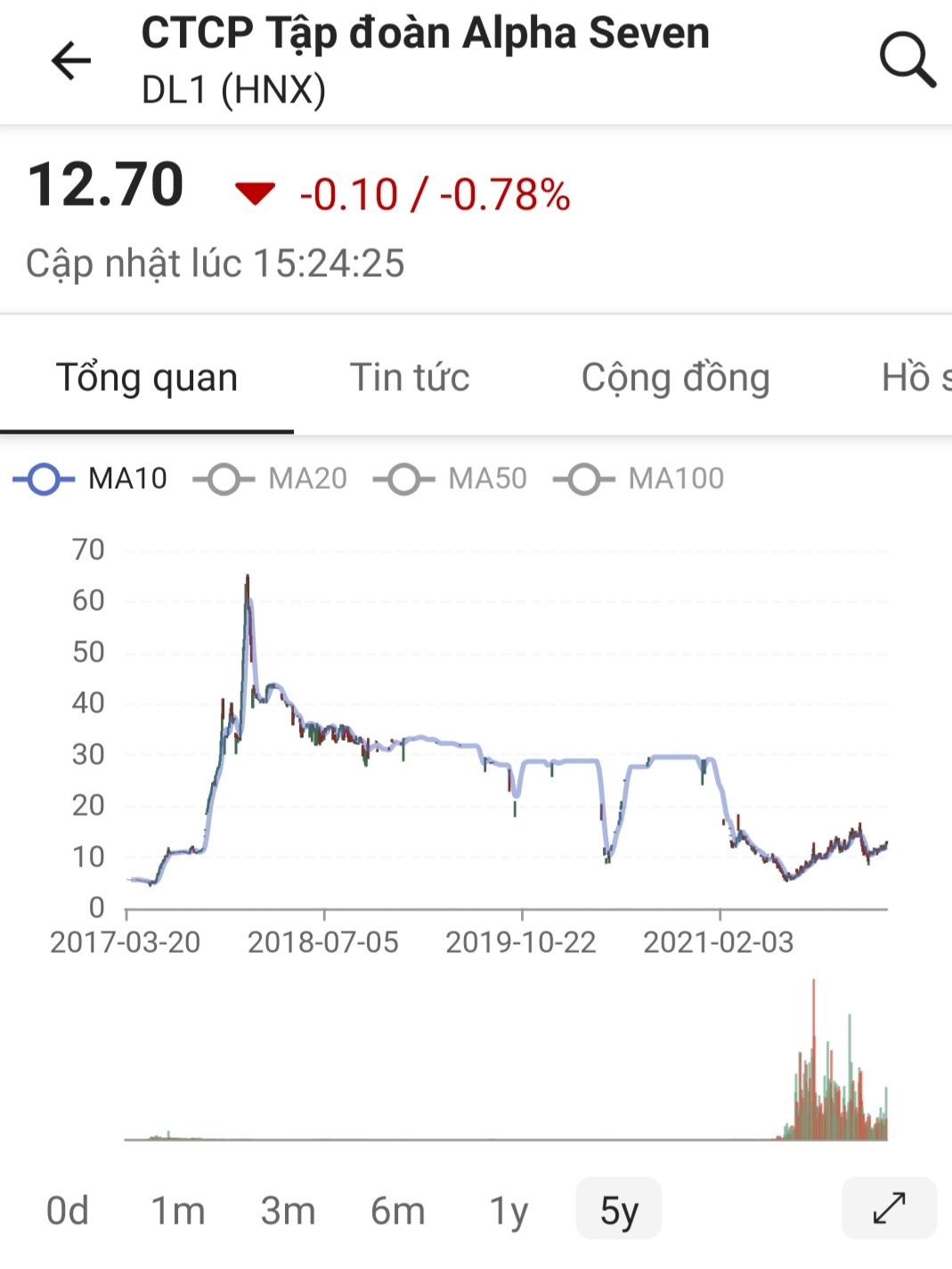Show the MA50 moving average

click(x=451, y=479)
